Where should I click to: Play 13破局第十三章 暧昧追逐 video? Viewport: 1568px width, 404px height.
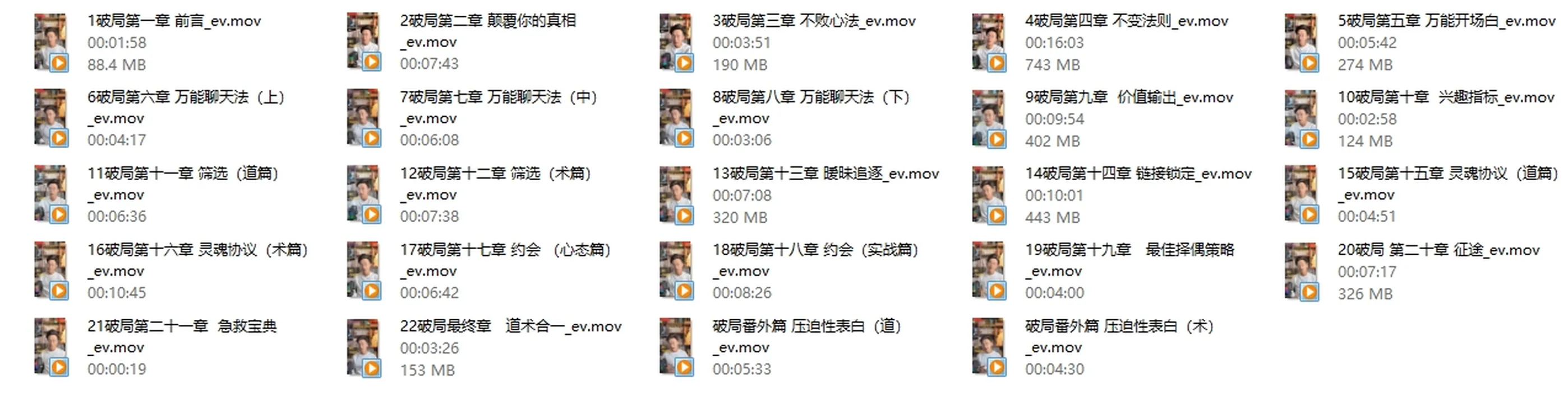[x=676, y=195]
